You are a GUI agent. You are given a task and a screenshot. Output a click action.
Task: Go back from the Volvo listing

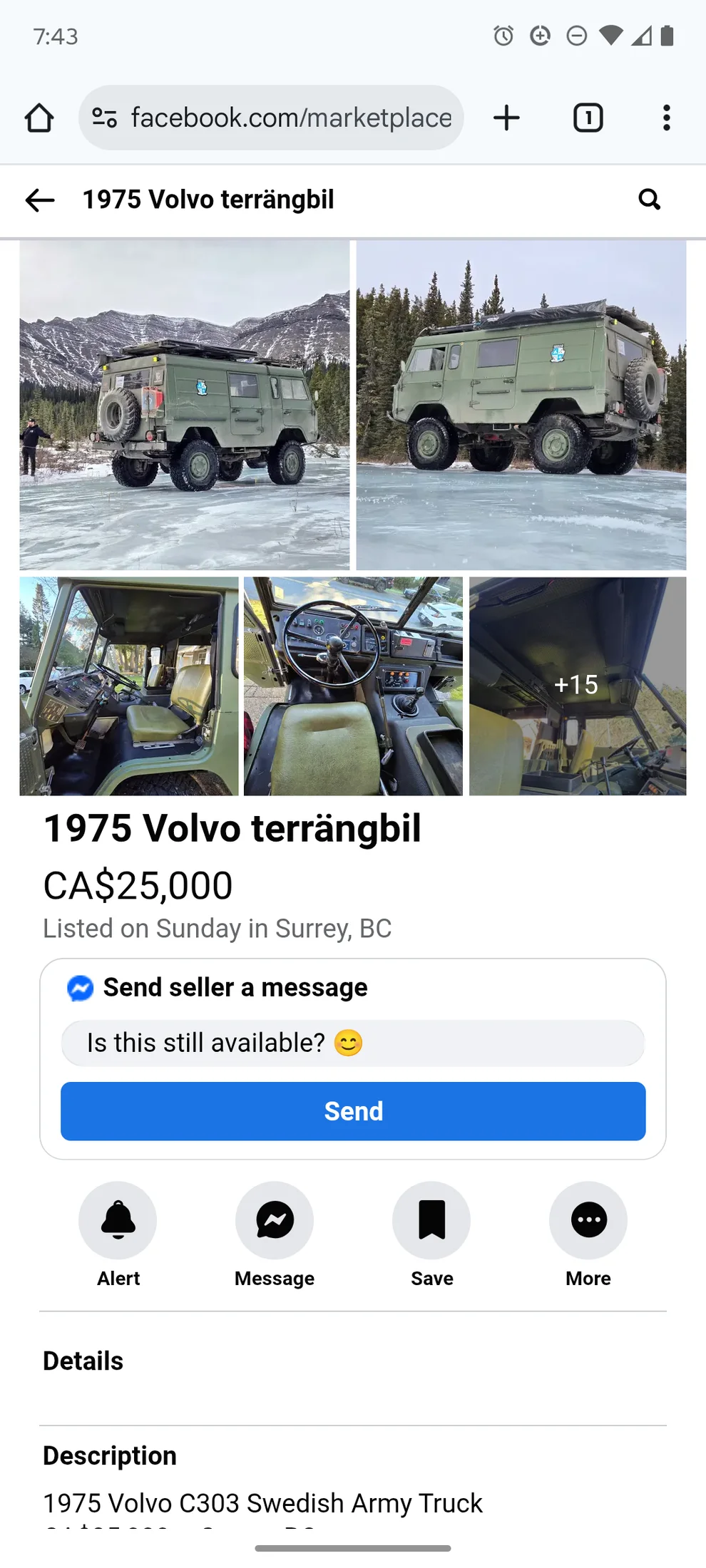tap(40, 200)
